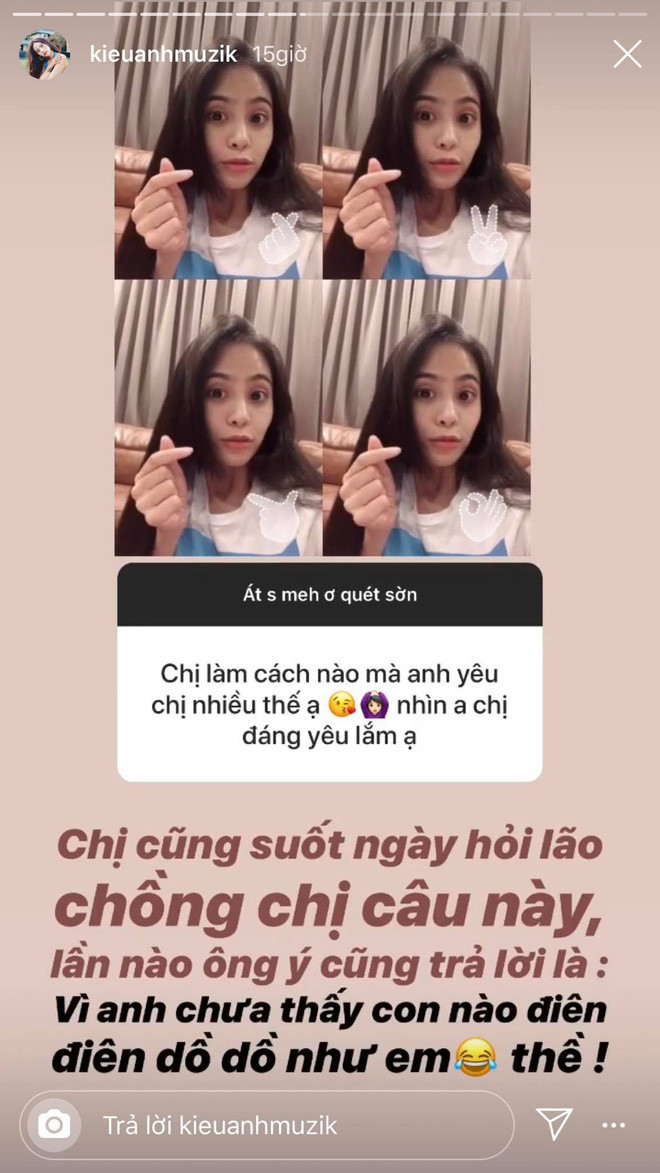The image size is (660, 1173).
Task: Open the kieuanhmuzik username link
Action: pyautogui.click(x=163, y=54)
